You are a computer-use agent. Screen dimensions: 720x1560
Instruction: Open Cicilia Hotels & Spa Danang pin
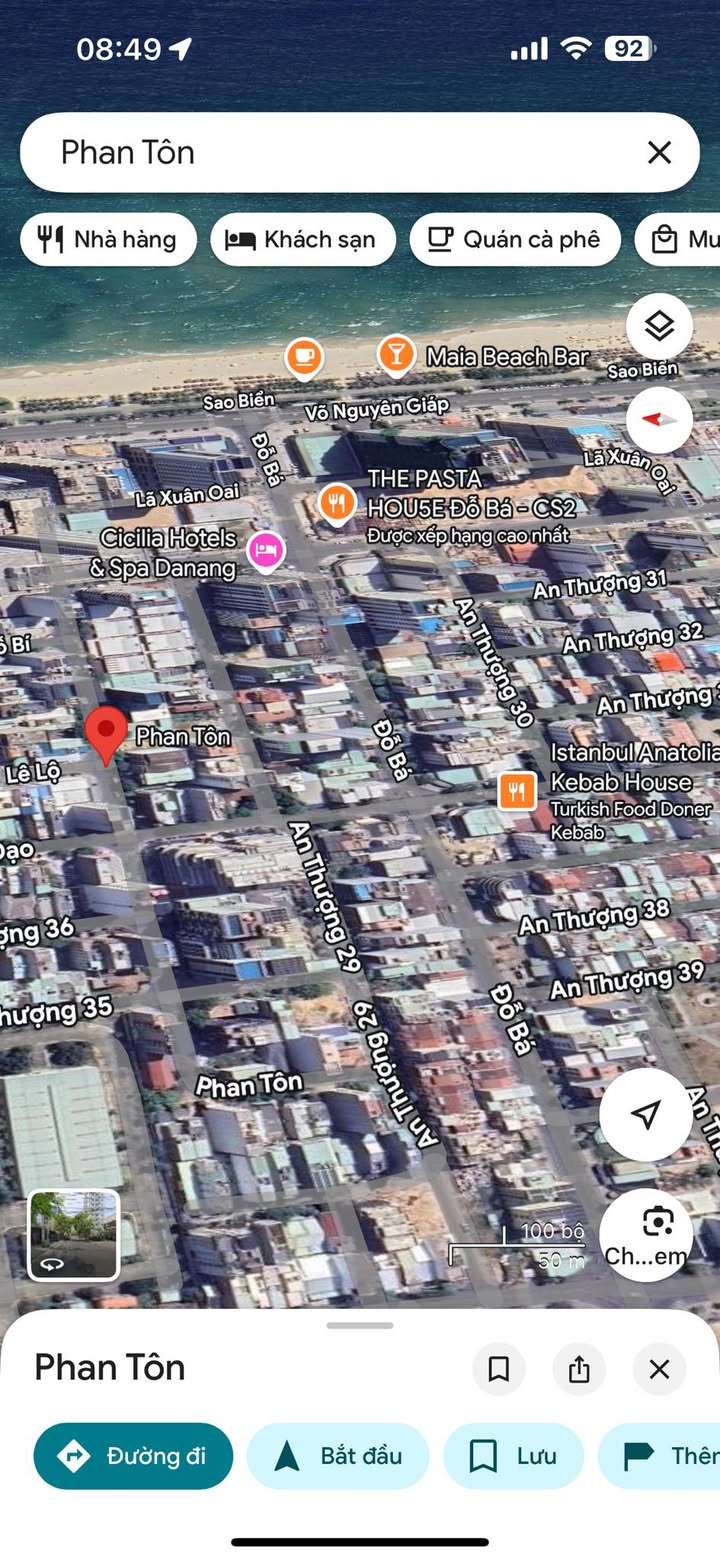(x=266, y=551)
